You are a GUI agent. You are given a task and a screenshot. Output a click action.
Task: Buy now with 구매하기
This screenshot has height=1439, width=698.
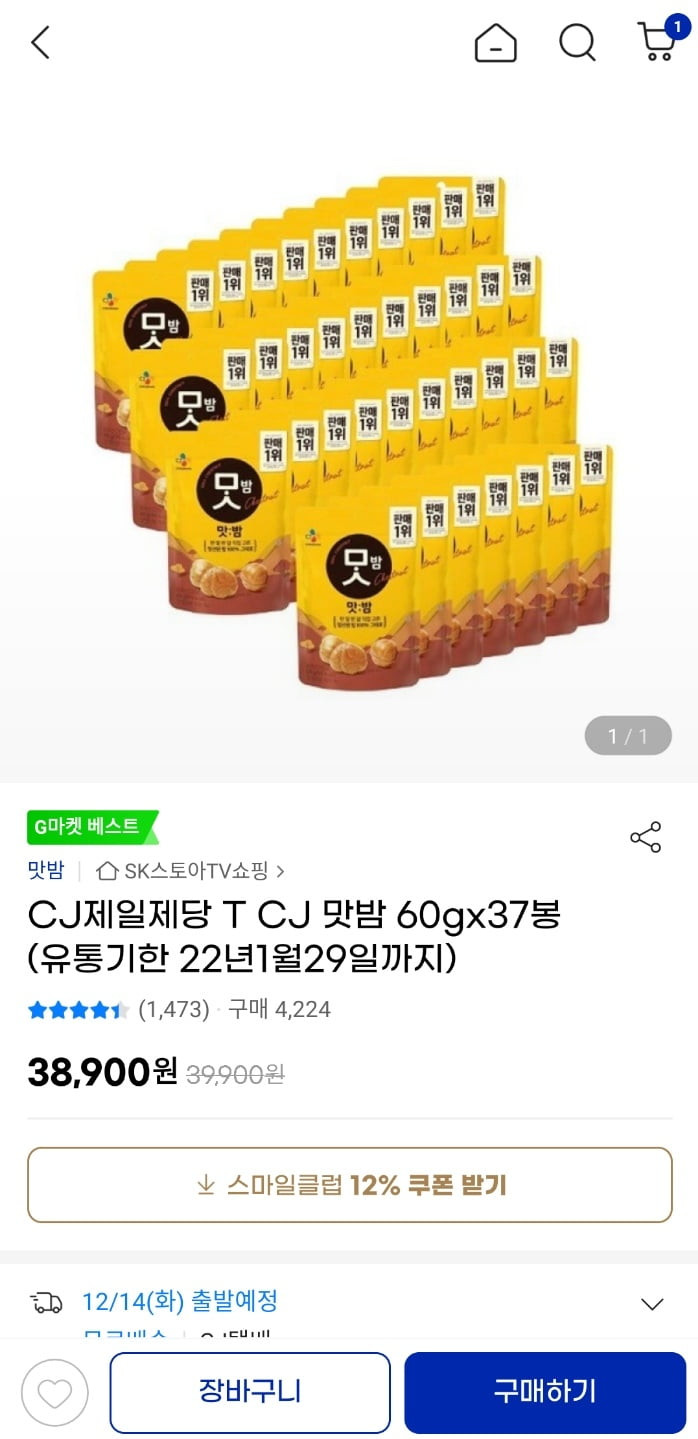(544, 1392)
